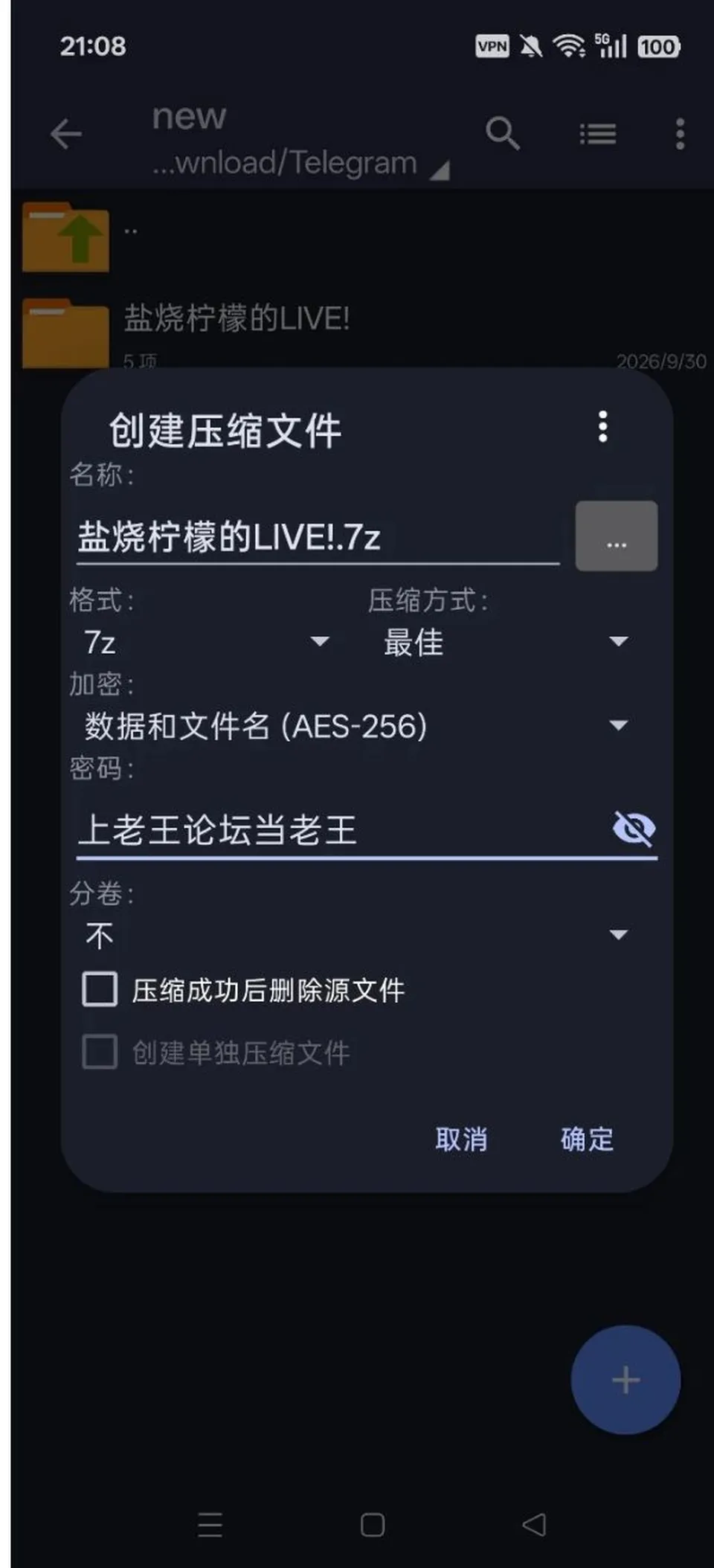This screenshot has height=1568, width=714.
Task: Open the 分卷 volume split dropdown
Action: 356,935
